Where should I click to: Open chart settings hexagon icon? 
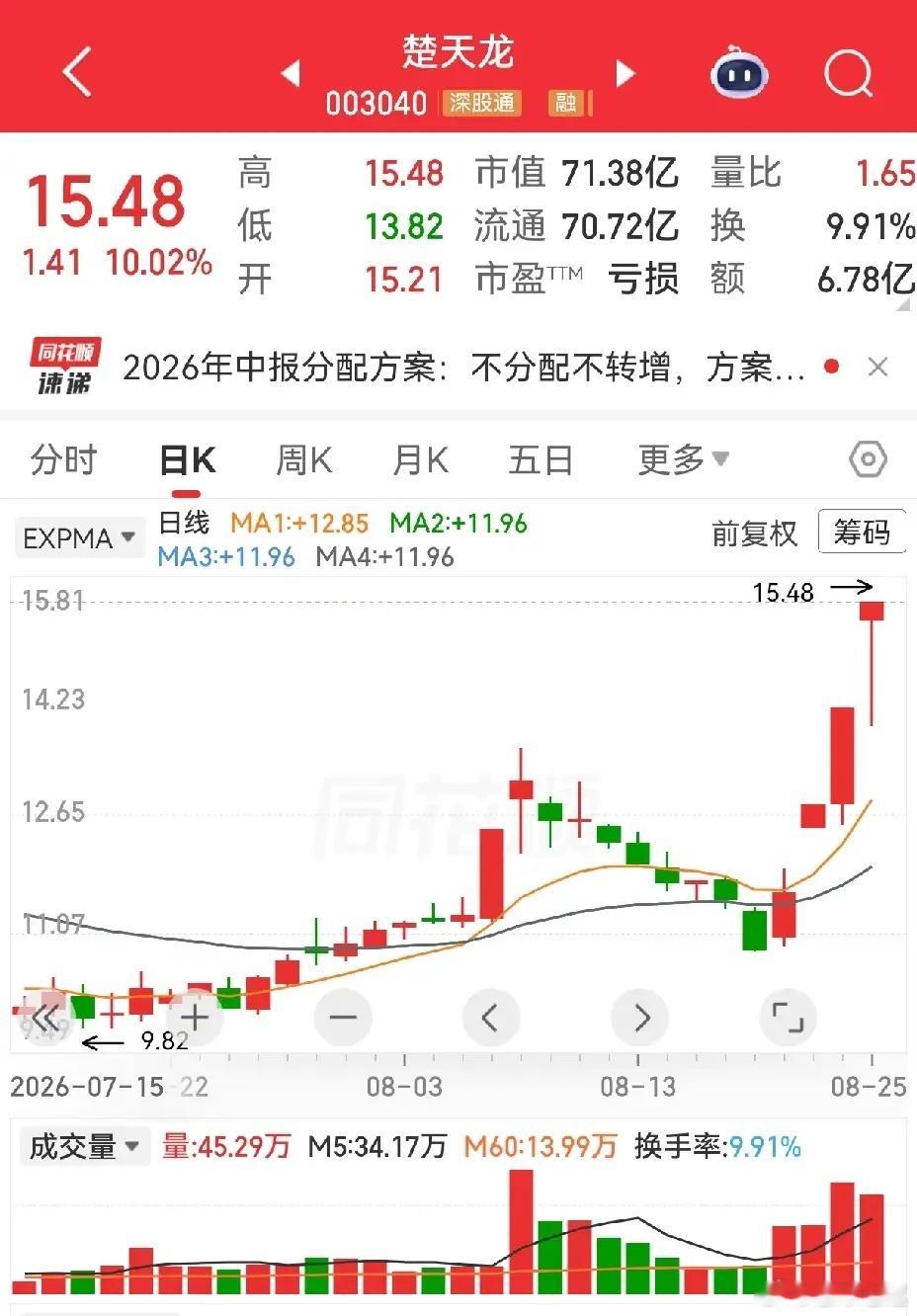[868, 459]
